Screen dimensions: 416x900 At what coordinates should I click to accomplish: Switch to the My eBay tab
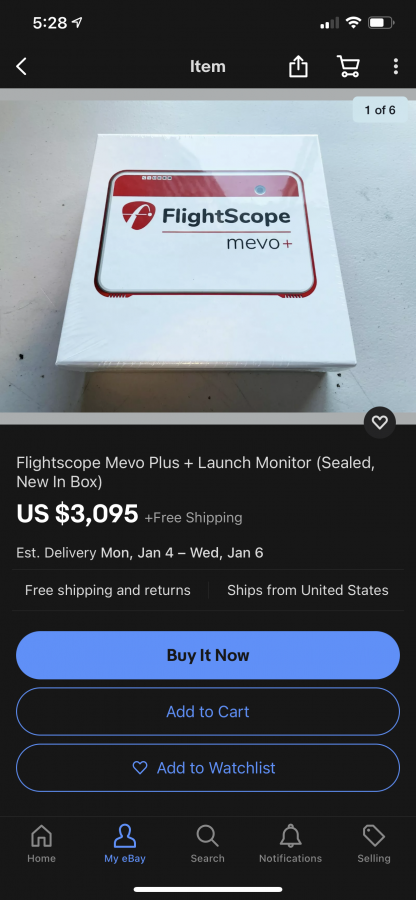click(125, 843)
